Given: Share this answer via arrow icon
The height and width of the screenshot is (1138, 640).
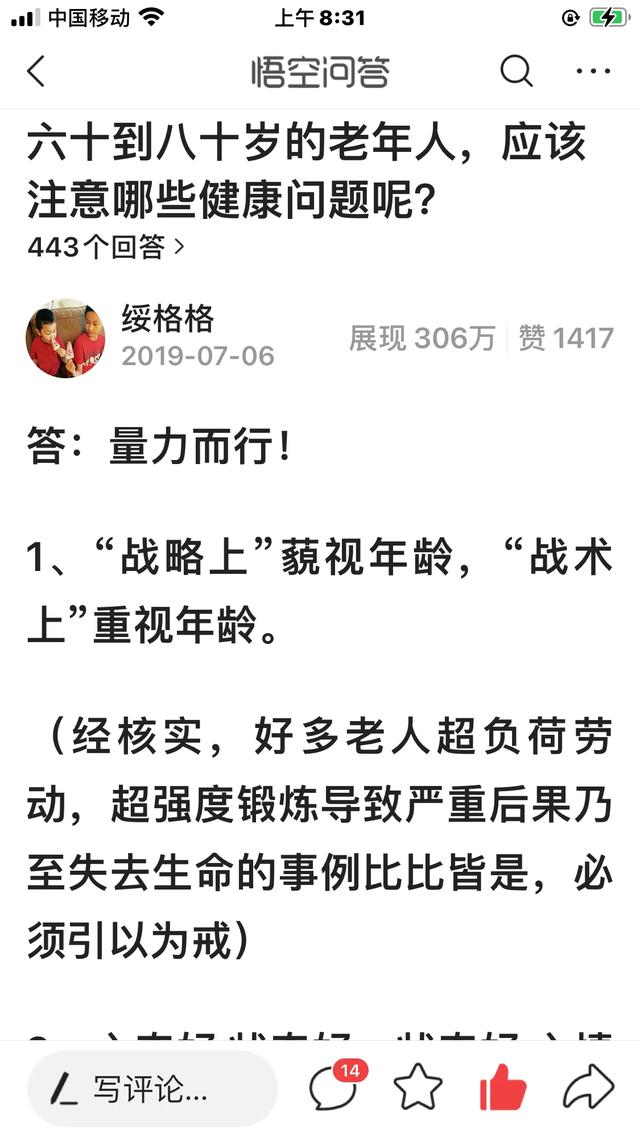Looking at the screenshot, I should [588, 1087].
